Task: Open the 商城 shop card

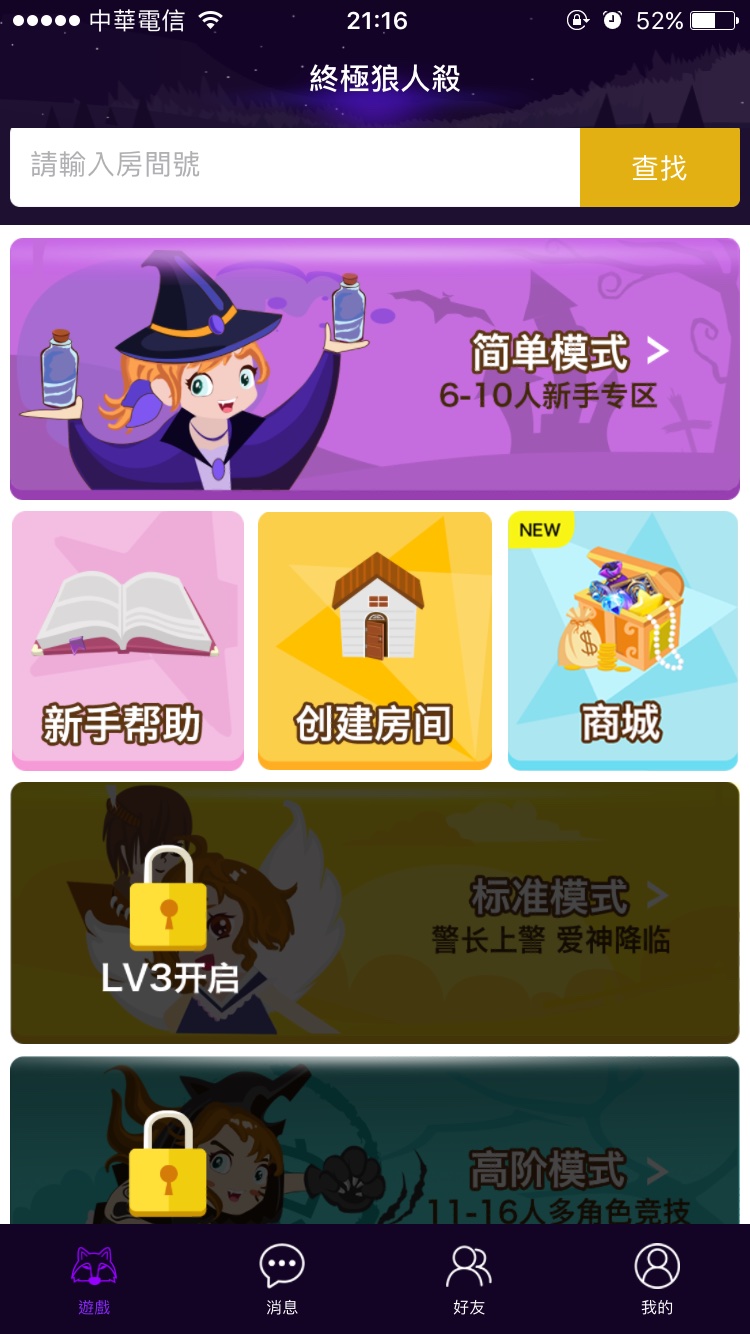Action: coord(623,640)
